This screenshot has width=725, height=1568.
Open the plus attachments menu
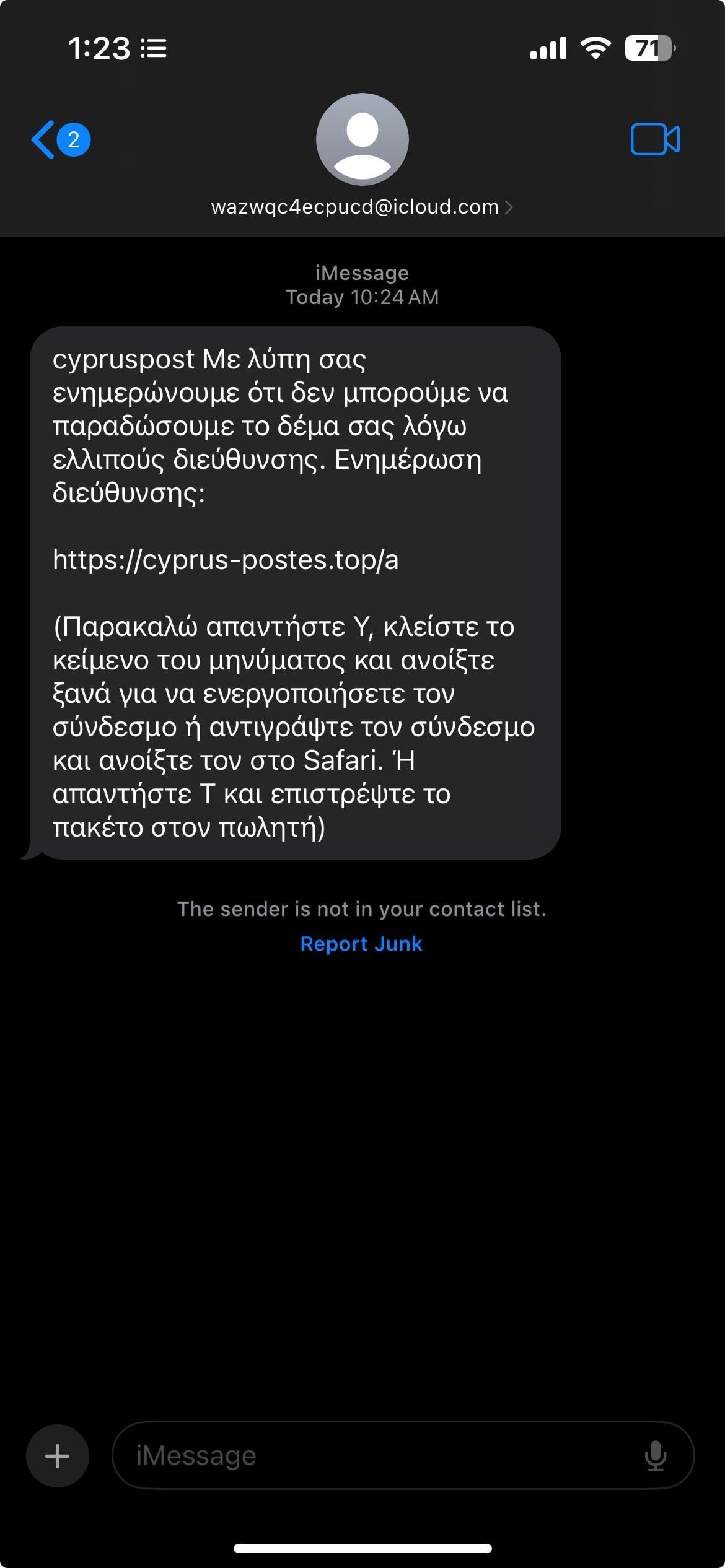58,1455
